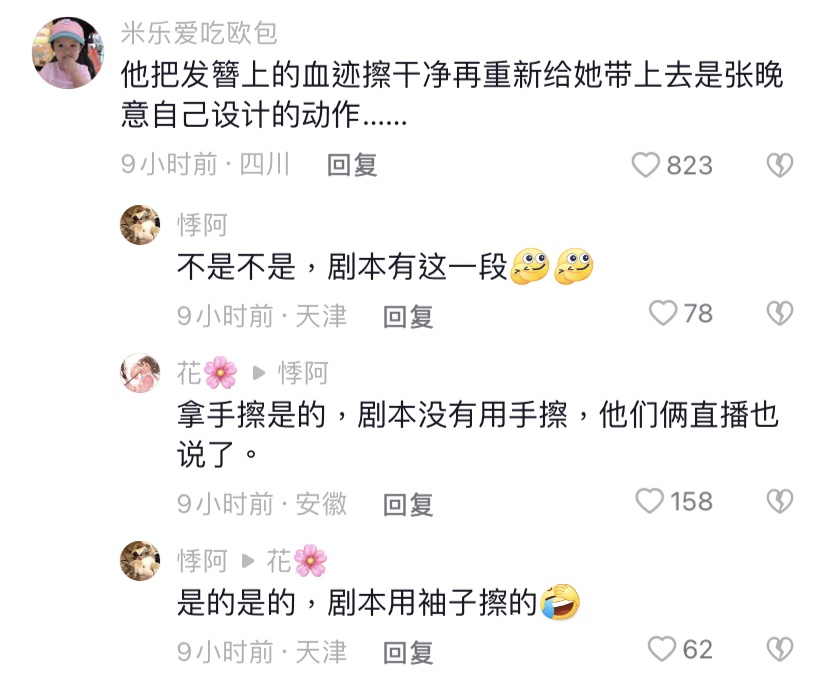Dislike 悸阿's reply from 天津 with 78 likes

click(x=779, y=315)
